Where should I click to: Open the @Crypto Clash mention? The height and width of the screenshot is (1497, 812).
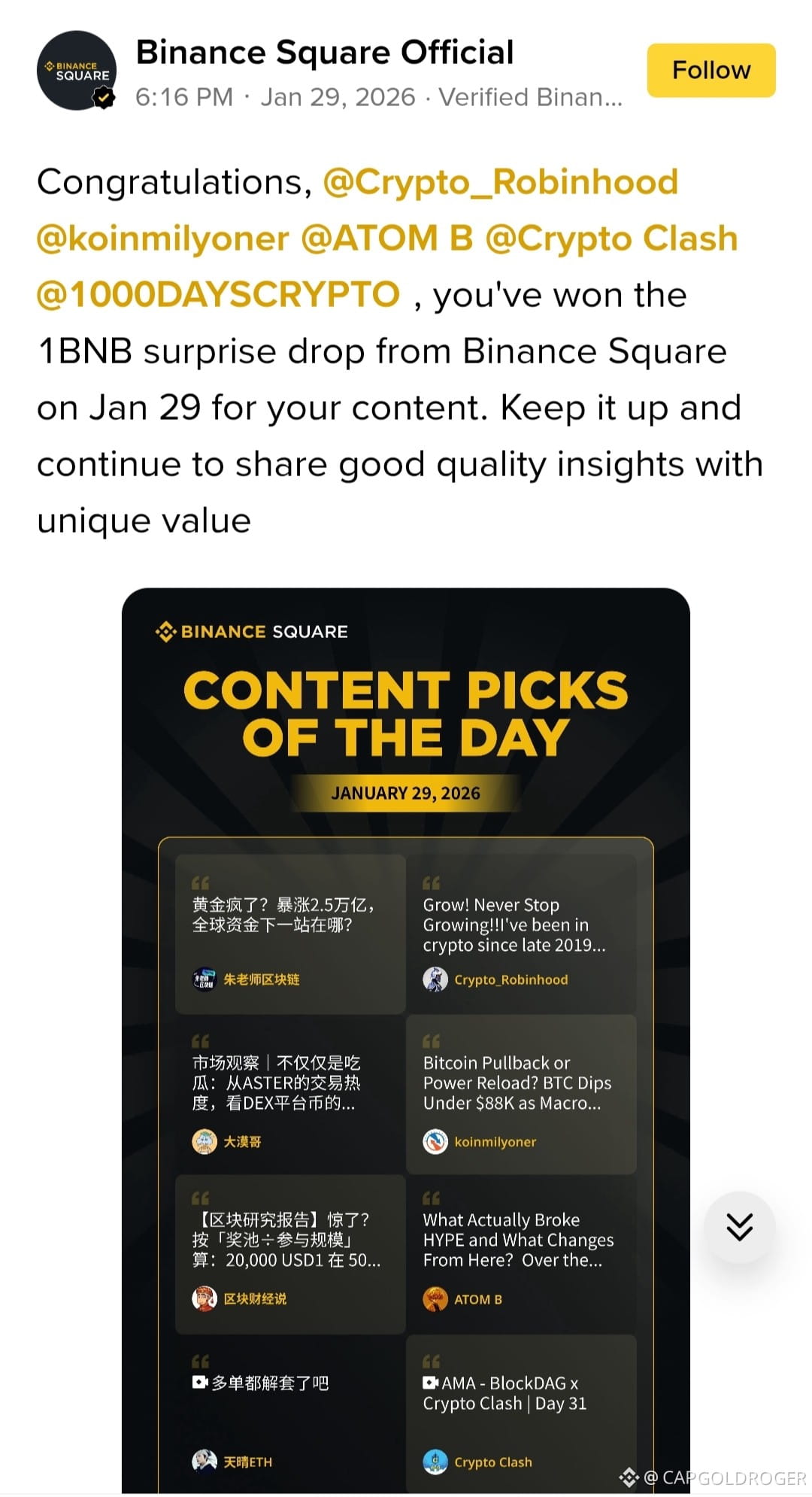[611, 238]
